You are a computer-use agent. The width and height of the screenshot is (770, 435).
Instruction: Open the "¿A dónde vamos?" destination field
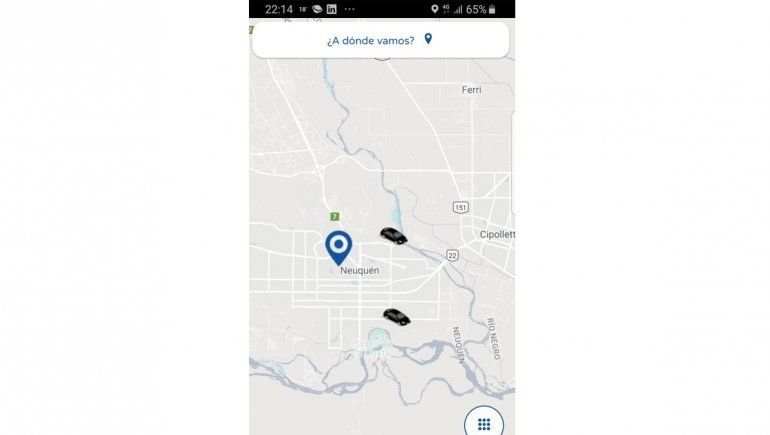[380, 40]
